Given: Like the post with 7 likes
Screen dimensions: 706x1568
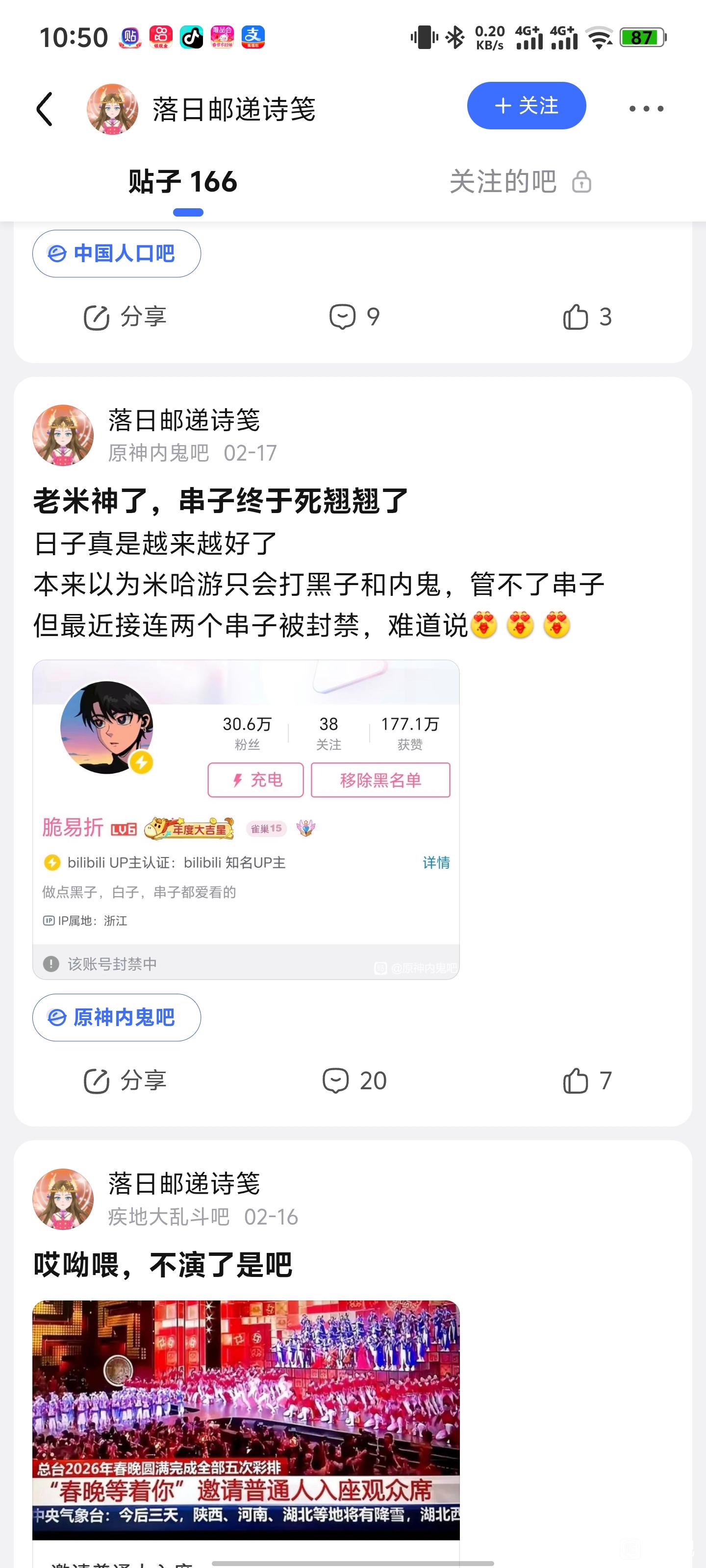Looking at the screenshot, I should click(x=586, y=1080).
